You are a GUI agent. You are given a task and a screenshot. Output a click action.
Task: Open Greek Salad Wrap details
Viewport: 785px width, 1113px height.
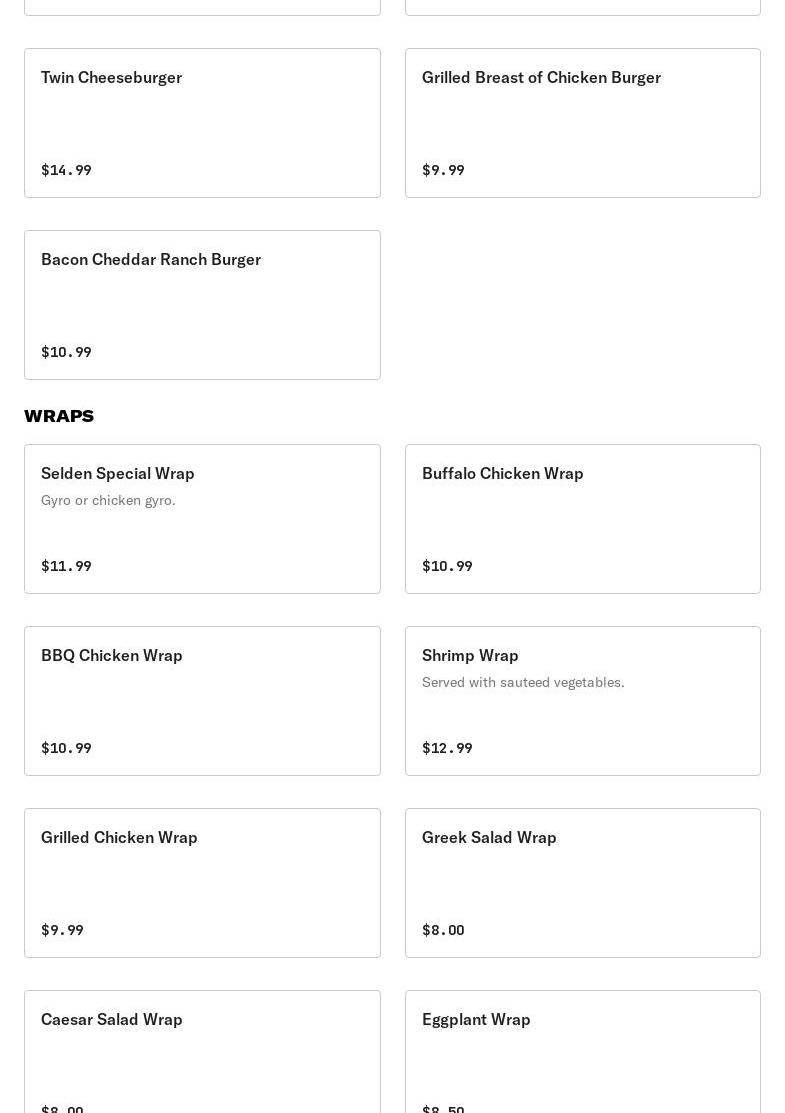[x=583, y=883]
